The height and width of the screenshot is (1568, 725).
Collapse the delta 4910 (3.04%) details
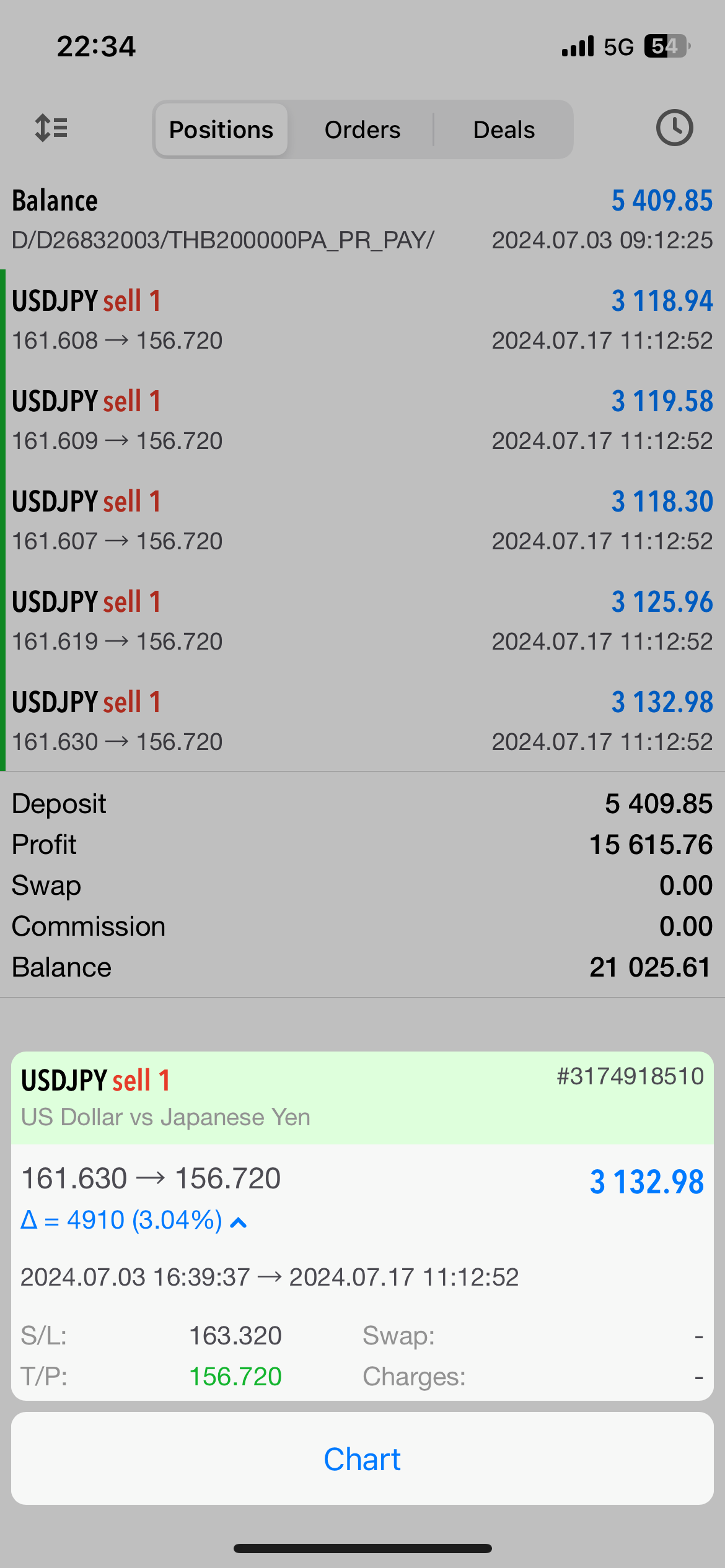click(x=239, y=1222)
